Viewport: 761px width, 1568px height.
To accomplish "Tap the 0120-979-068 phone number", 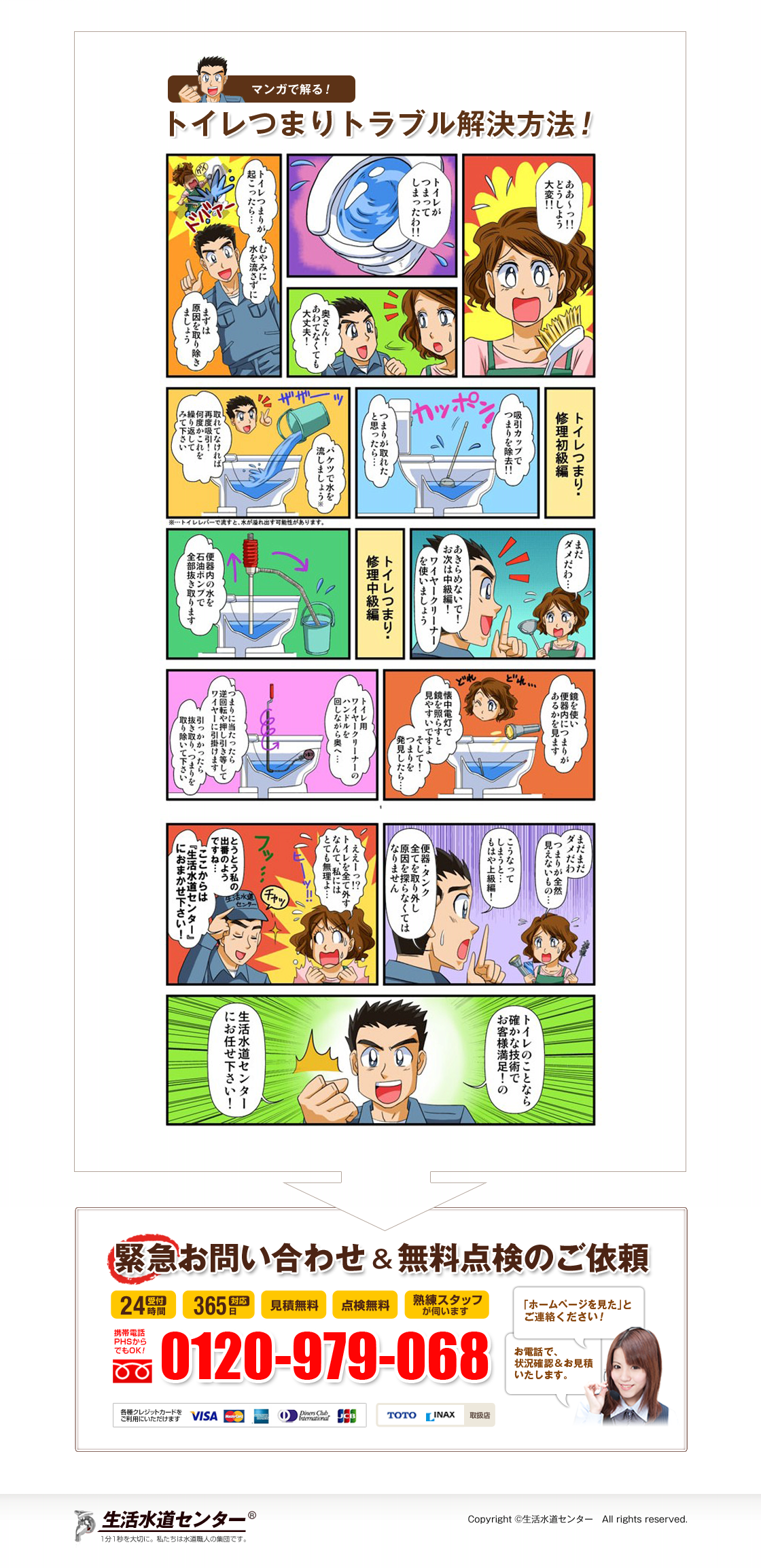I will (x=325, y=1356).
